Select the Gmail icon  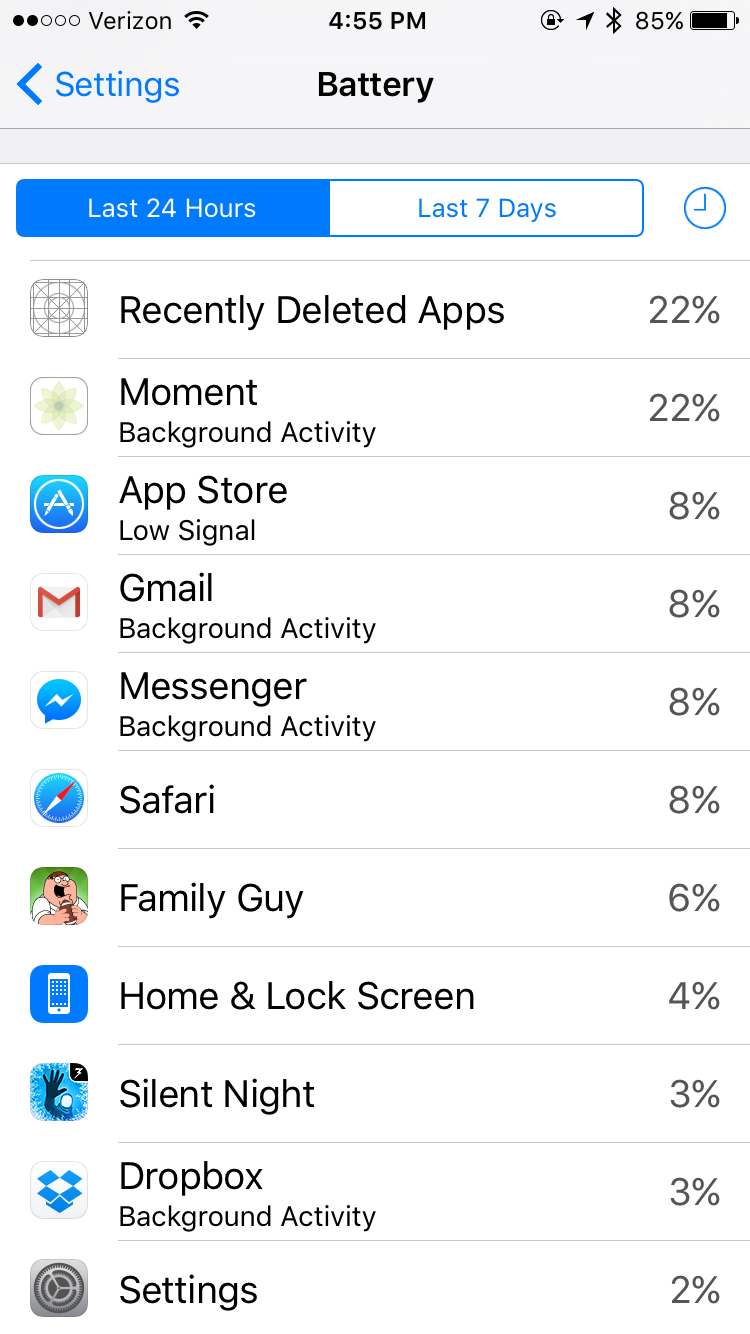[x=58, y=602]
